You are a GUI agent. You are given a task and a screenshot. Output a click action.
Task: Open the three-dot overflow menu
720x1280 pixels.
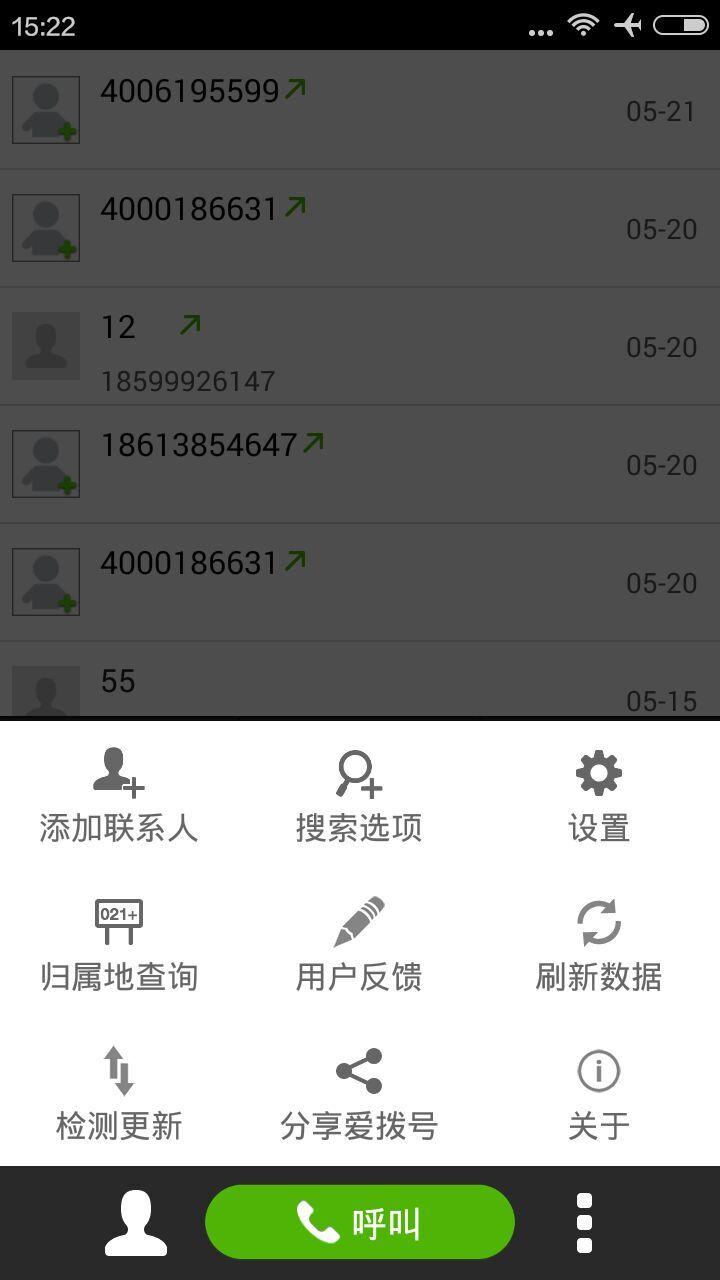click(583, 1221)
